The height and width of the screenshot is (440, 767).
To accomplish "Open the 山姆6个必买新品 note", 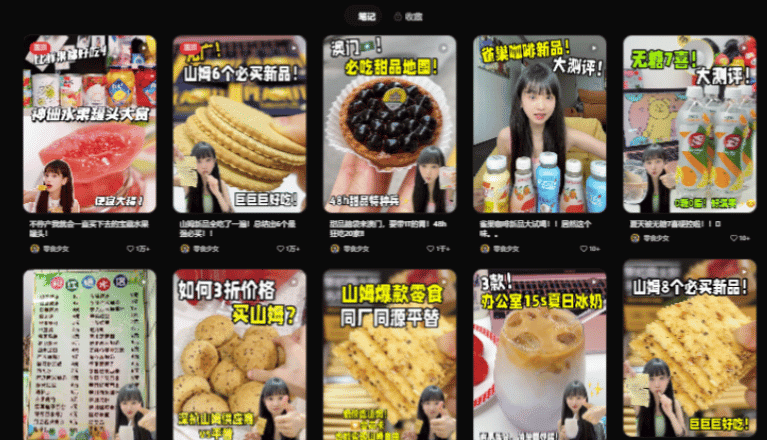I will (239, 125).
